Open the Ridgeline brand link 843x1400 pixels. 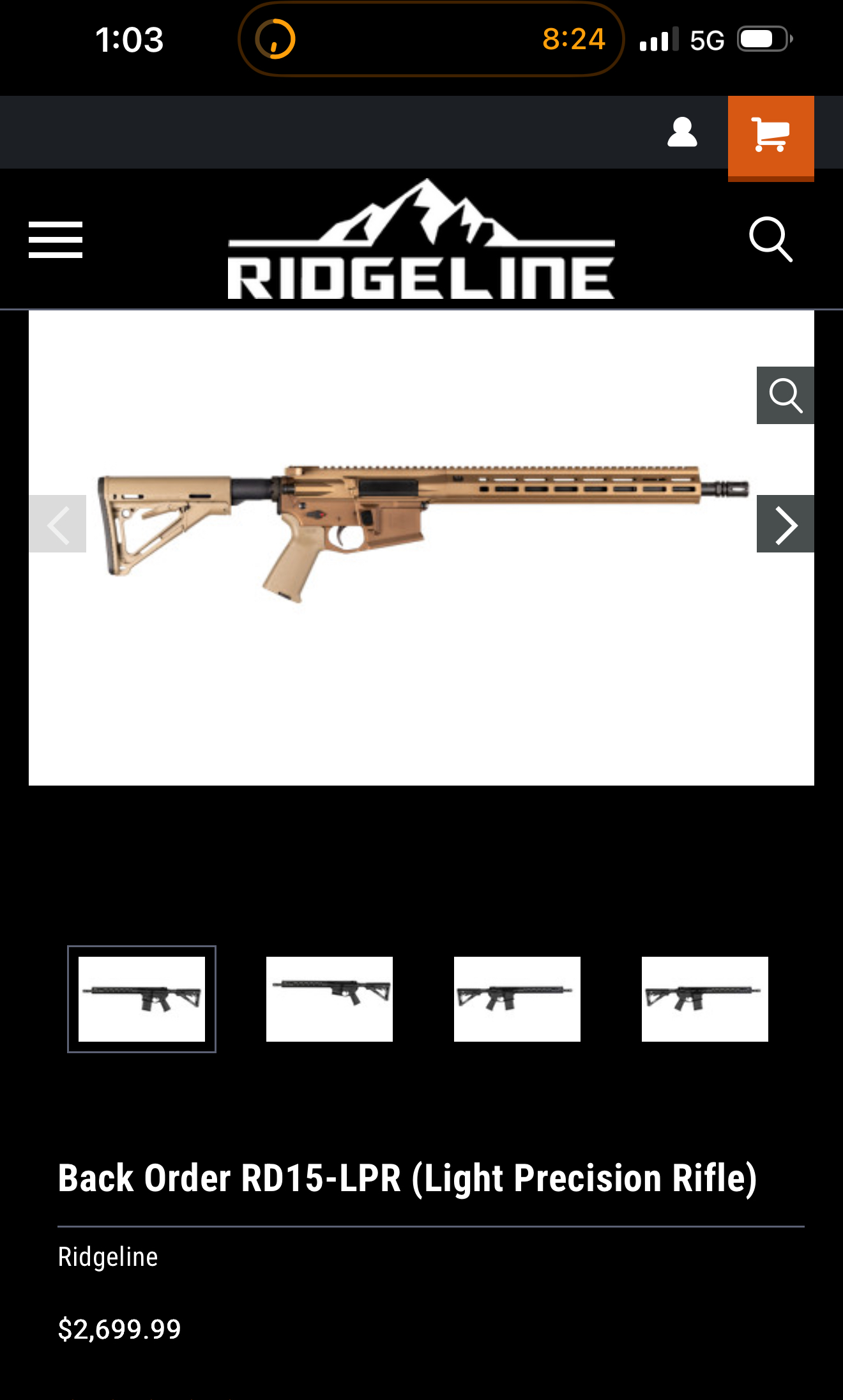pyautogui.click(x=108, y=1257)
